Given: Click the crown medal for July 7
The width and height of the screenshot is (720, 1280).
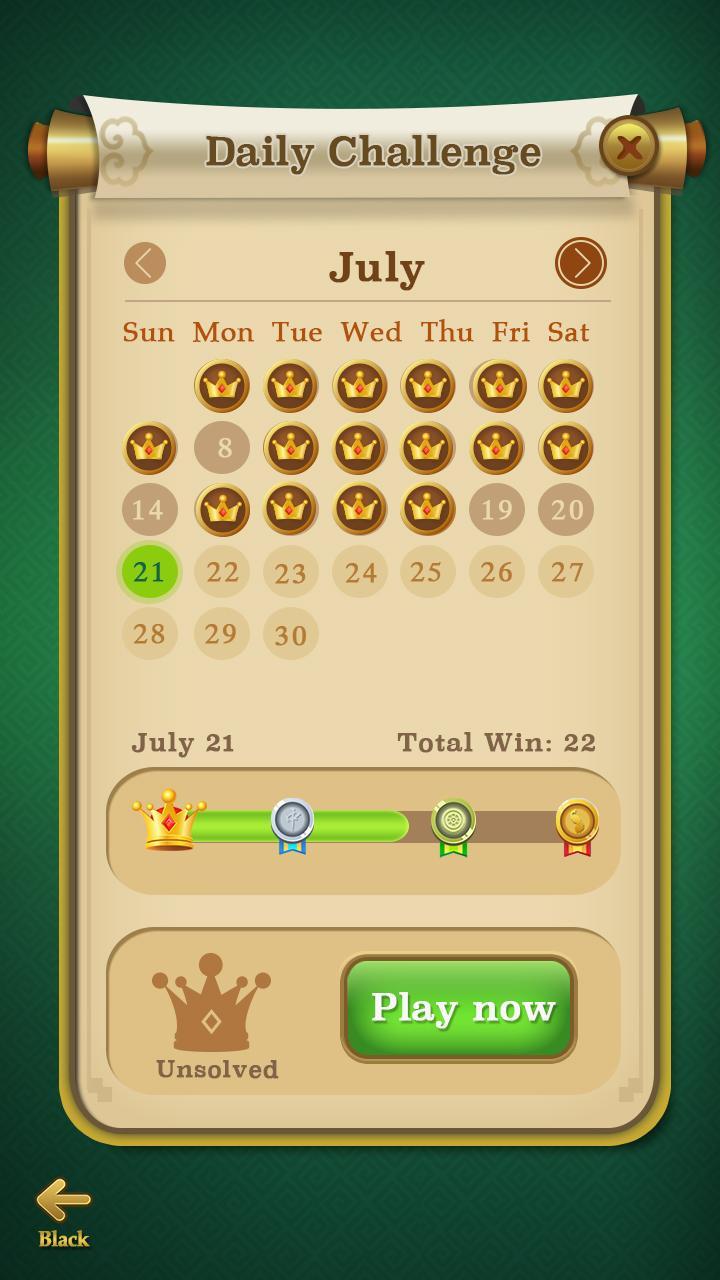Looking at the screenshot, I should [x=150, y=448].
